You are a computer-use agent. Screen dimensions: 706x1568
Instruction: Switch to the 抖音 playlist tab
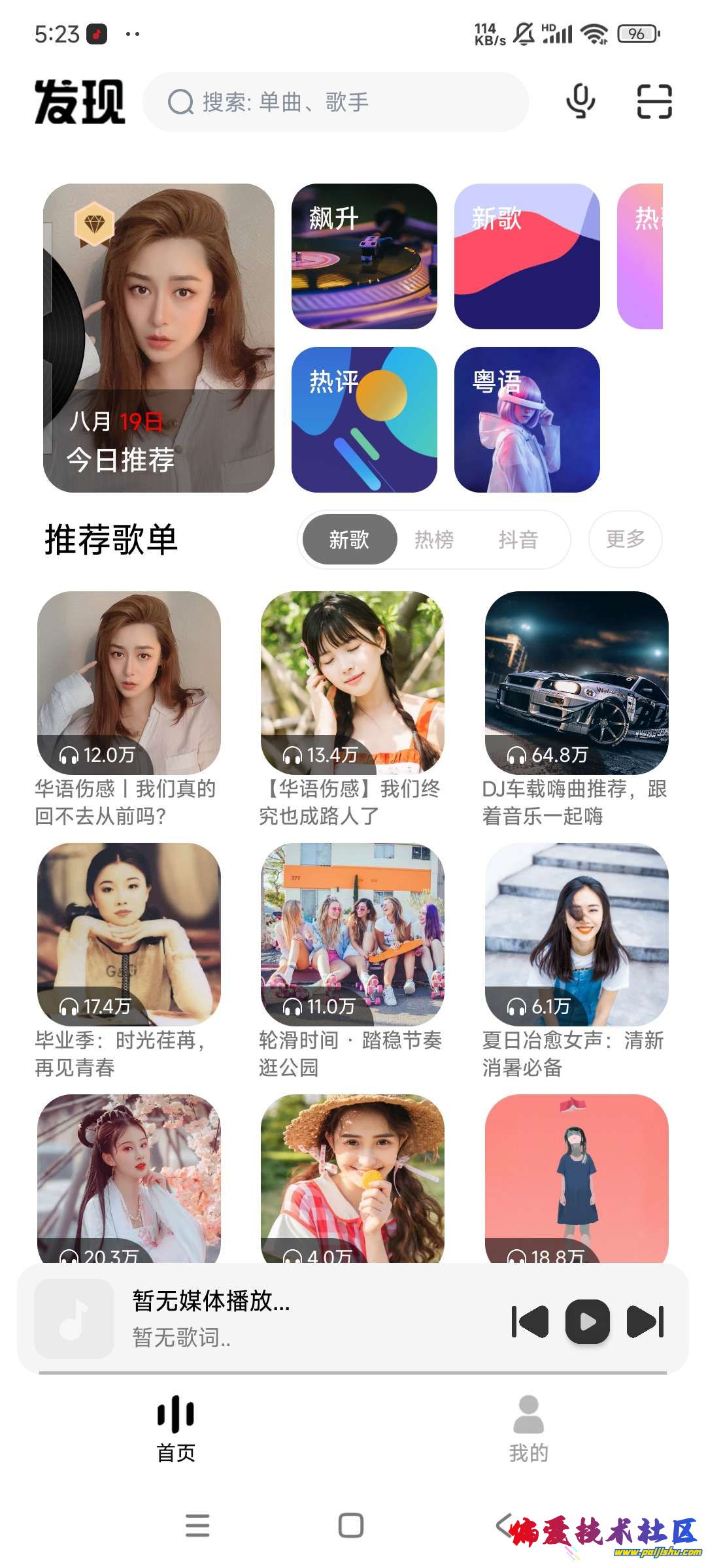pyautogui.click(x=518, y=540)
